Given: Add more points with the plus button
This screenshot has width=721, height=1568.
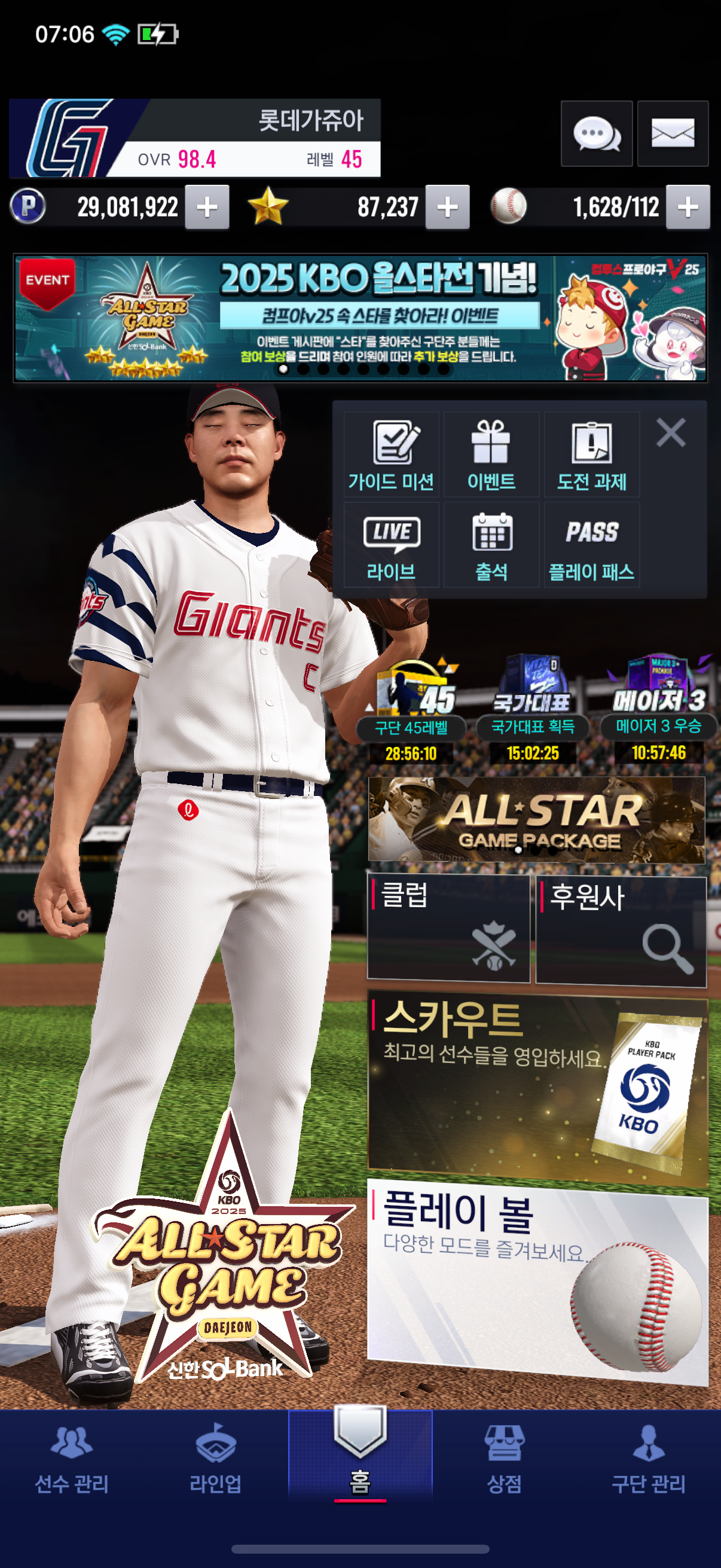Looking at the screenshot, I should click(x=207, y=207).
